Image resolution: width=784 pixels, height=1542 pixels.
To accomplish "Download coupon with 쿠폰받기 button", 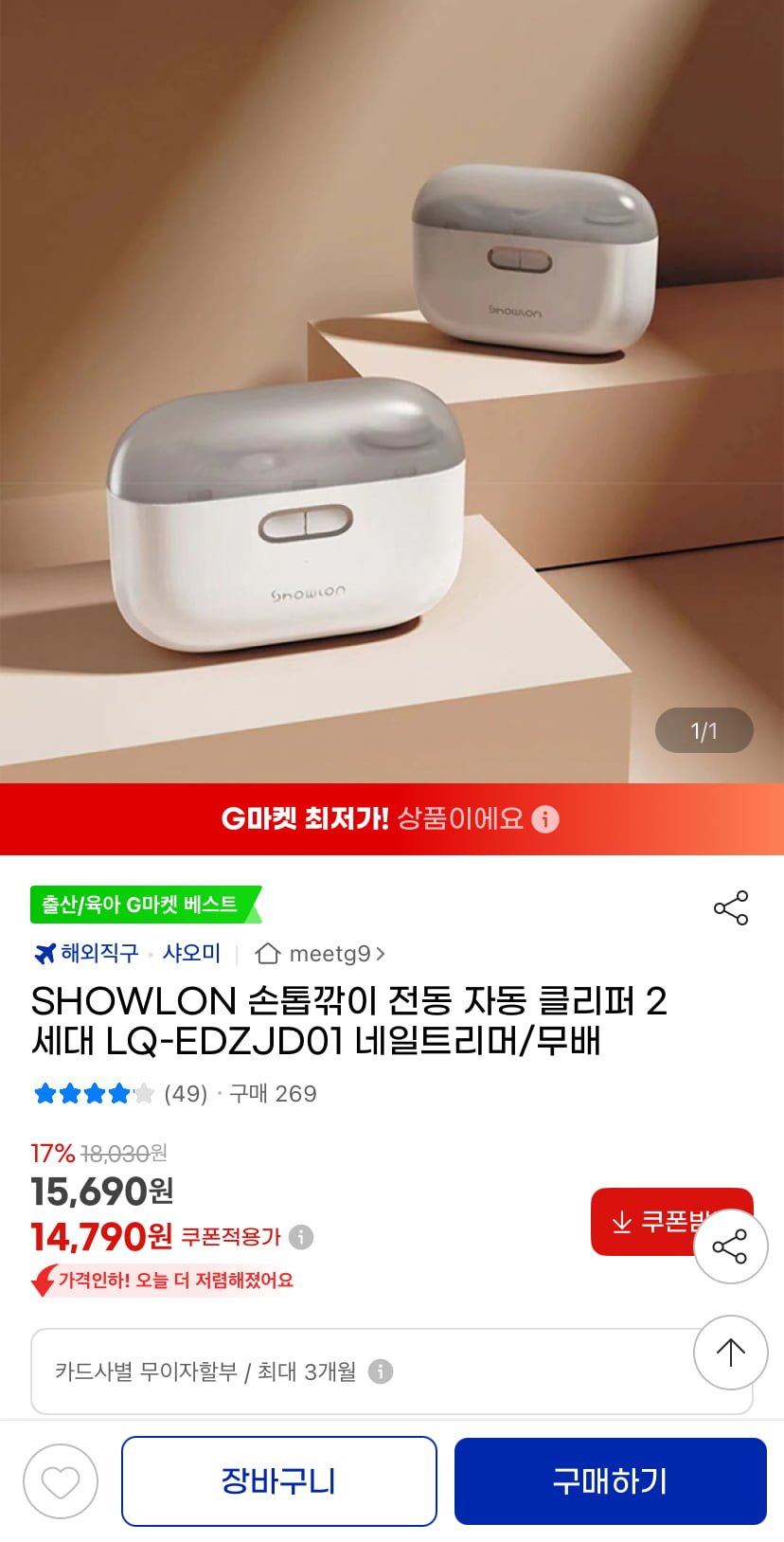I will pos(642,1221).
